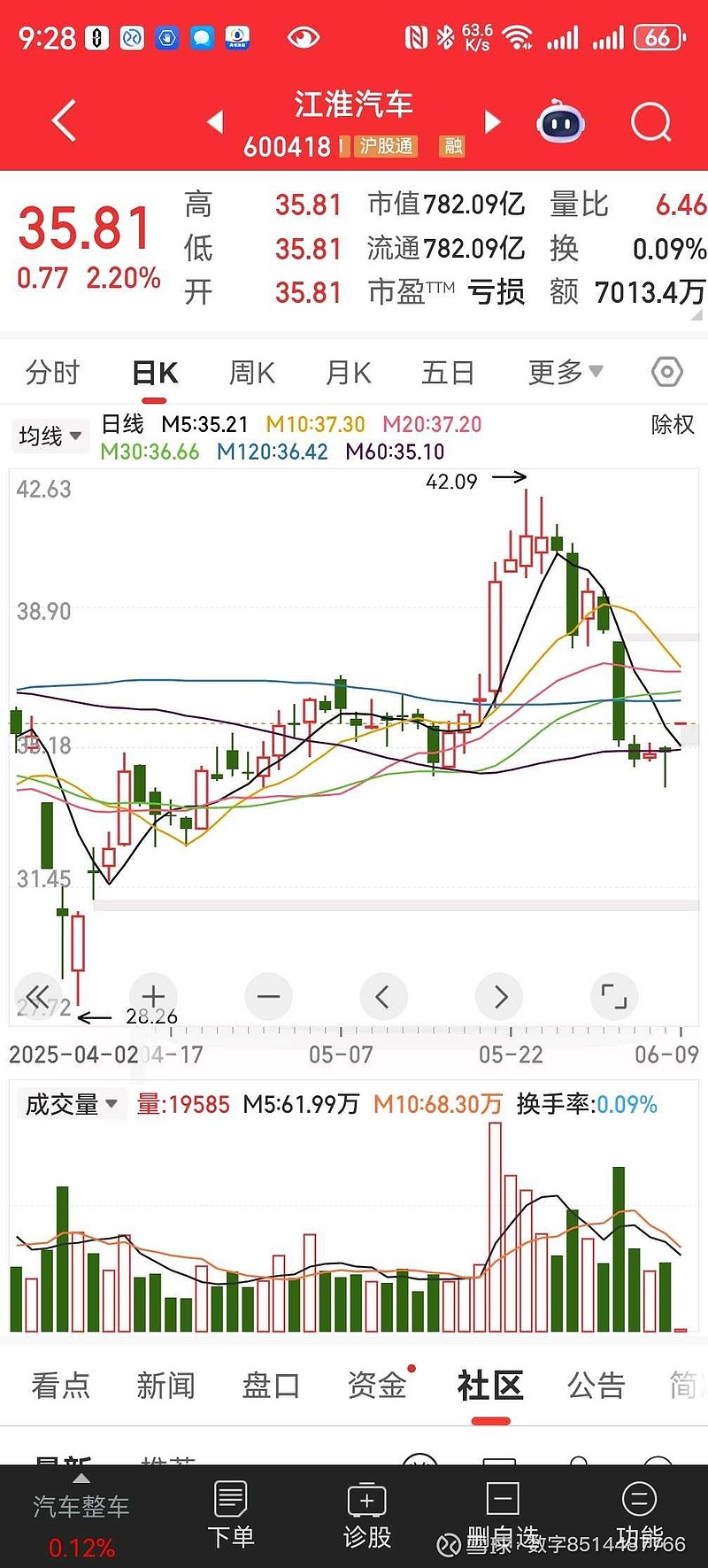Select the 月K monthly chart

pos(348,373)
